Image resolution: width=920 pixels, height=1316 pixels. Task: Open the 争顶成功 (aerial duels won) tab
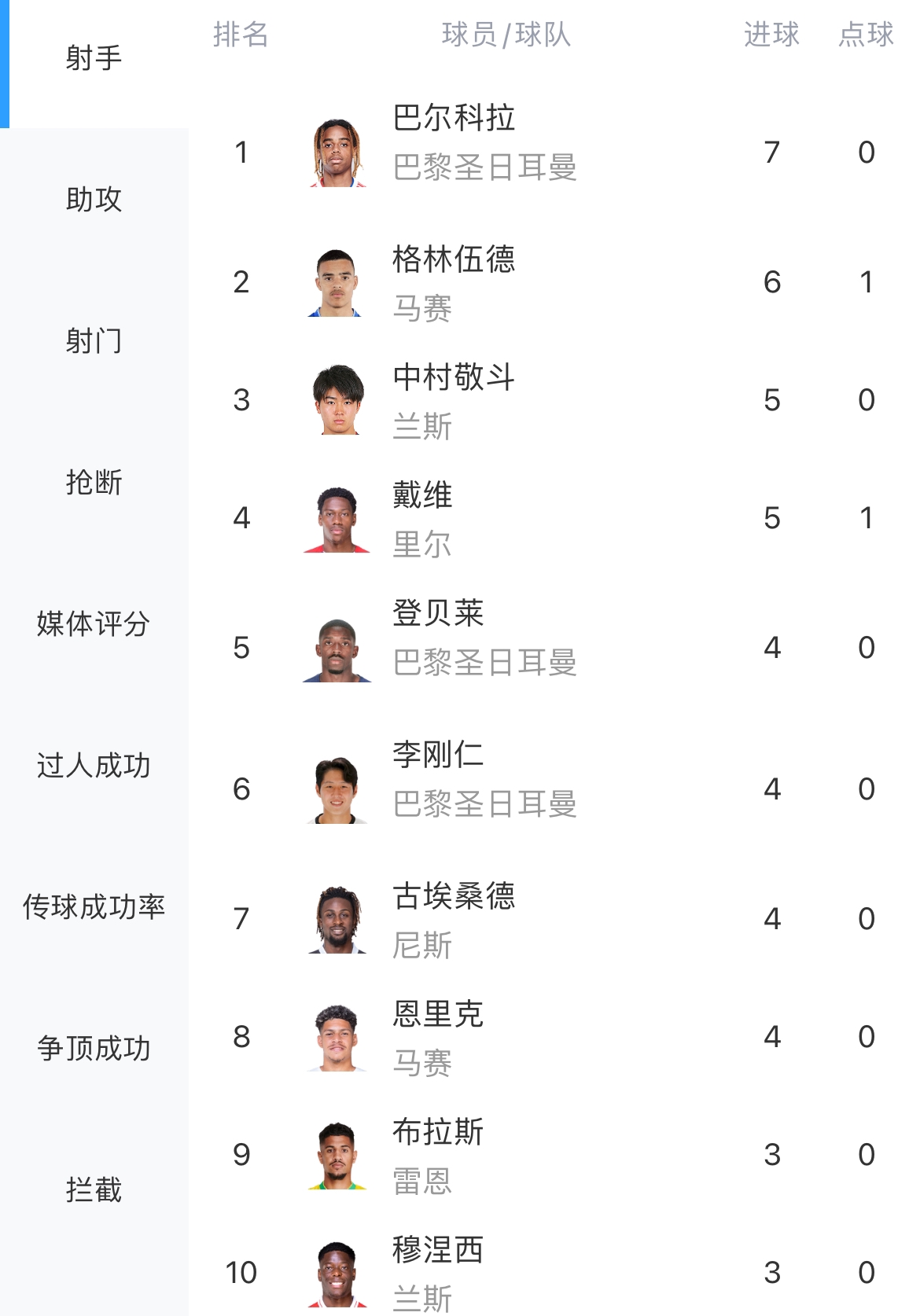click(94, 1049)
